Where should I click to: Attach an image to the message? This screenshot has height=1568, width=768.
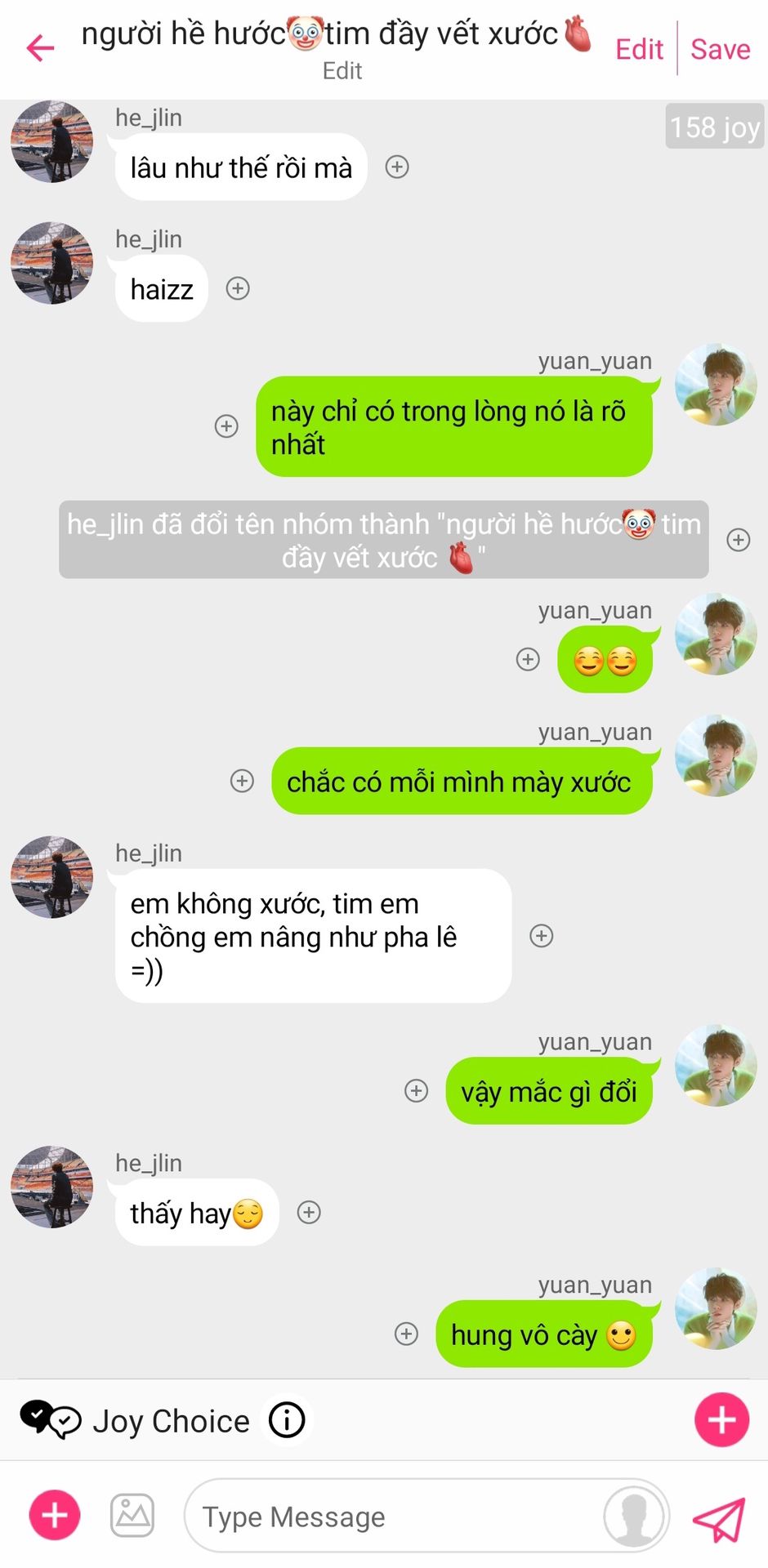[x=132, y=1516]
